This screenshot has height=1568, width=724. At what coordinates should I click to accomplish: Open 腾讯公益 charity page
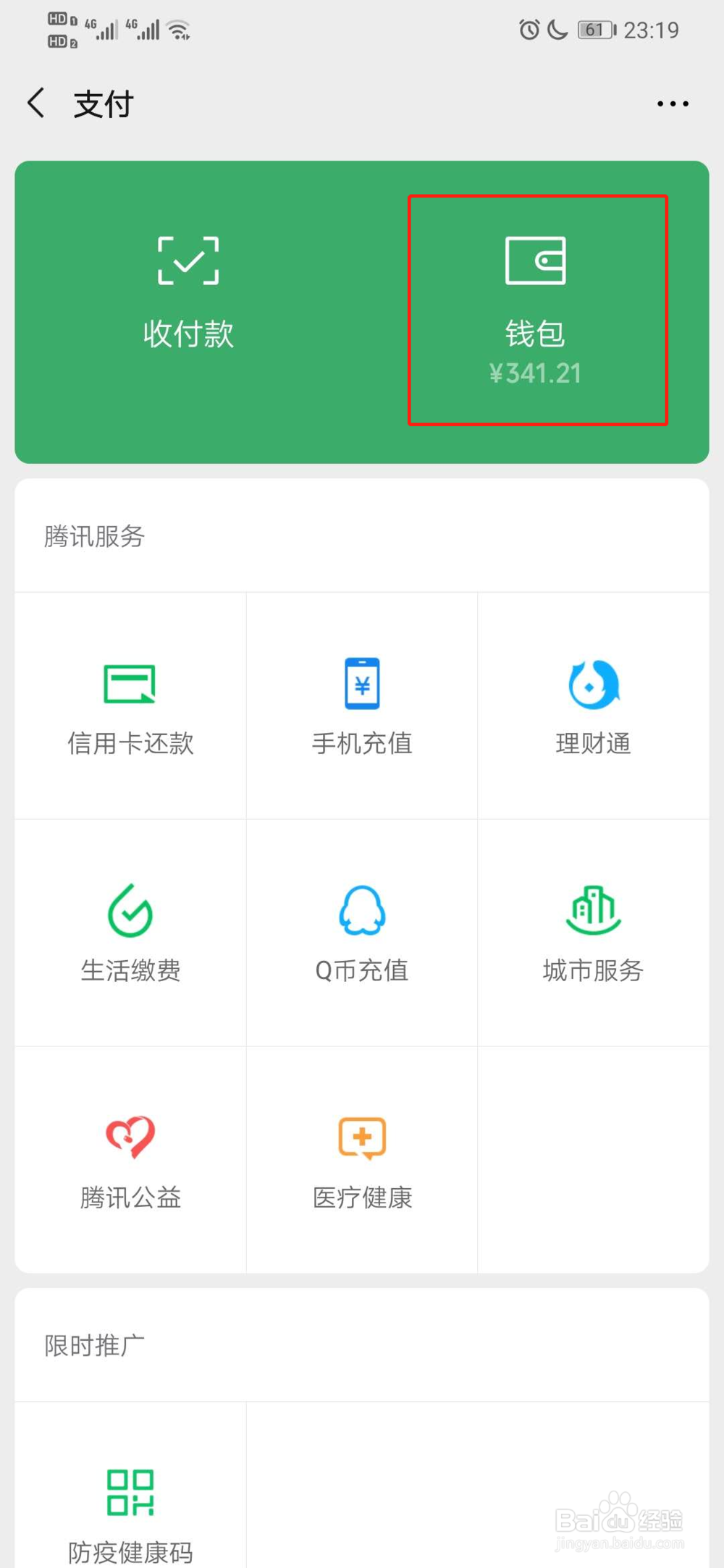[130, 1160]
